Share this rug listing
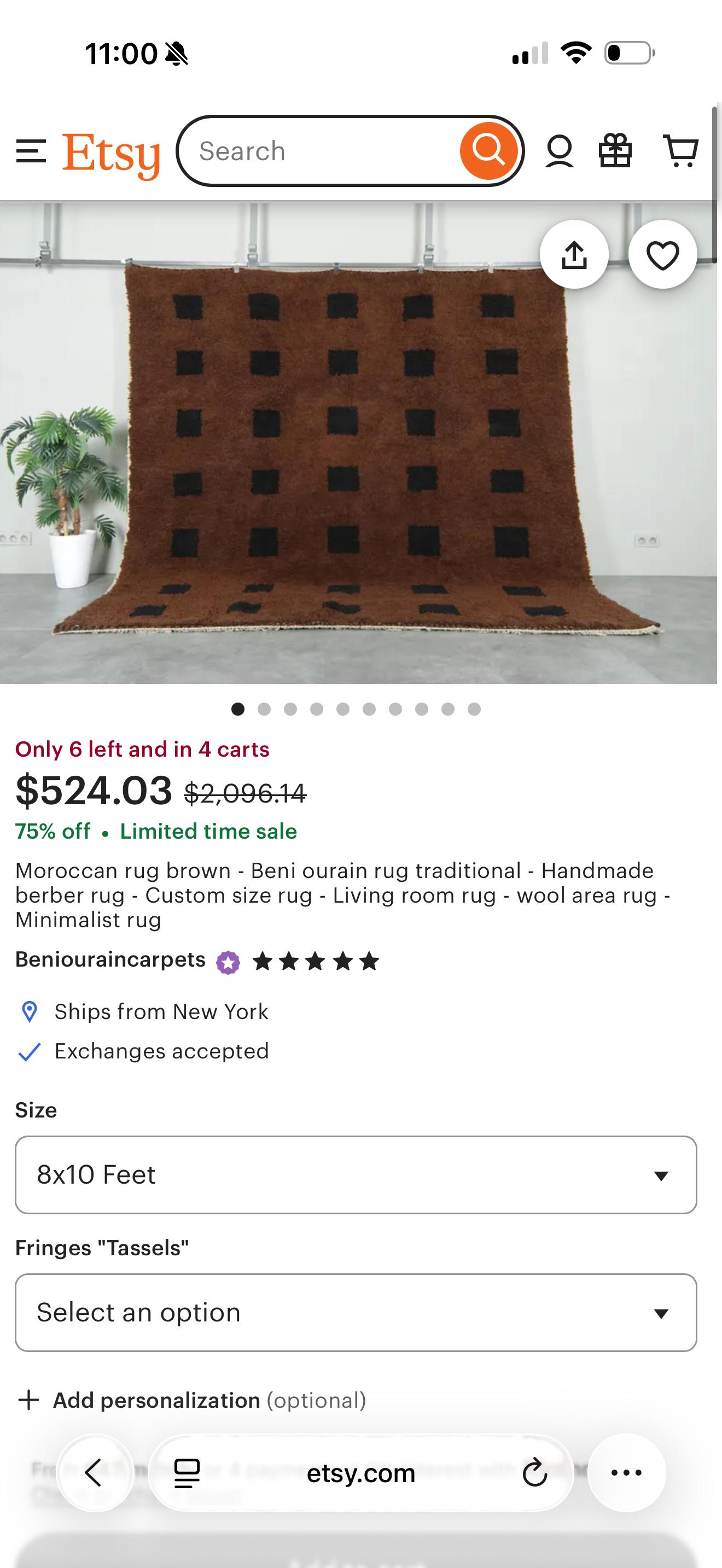 point(573,254)
